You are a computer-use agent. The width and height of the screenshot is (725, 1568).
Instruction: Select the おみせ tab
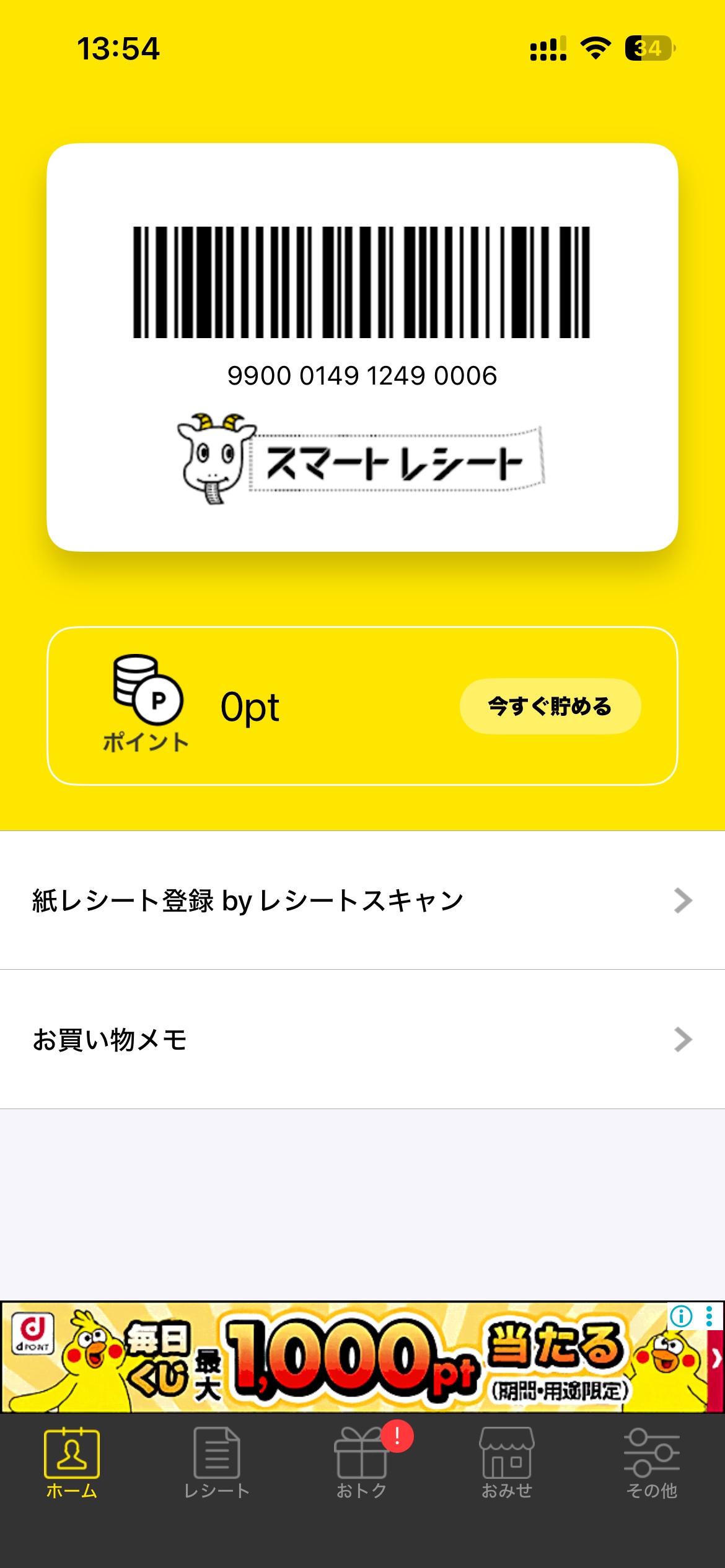coord(507,1463)
